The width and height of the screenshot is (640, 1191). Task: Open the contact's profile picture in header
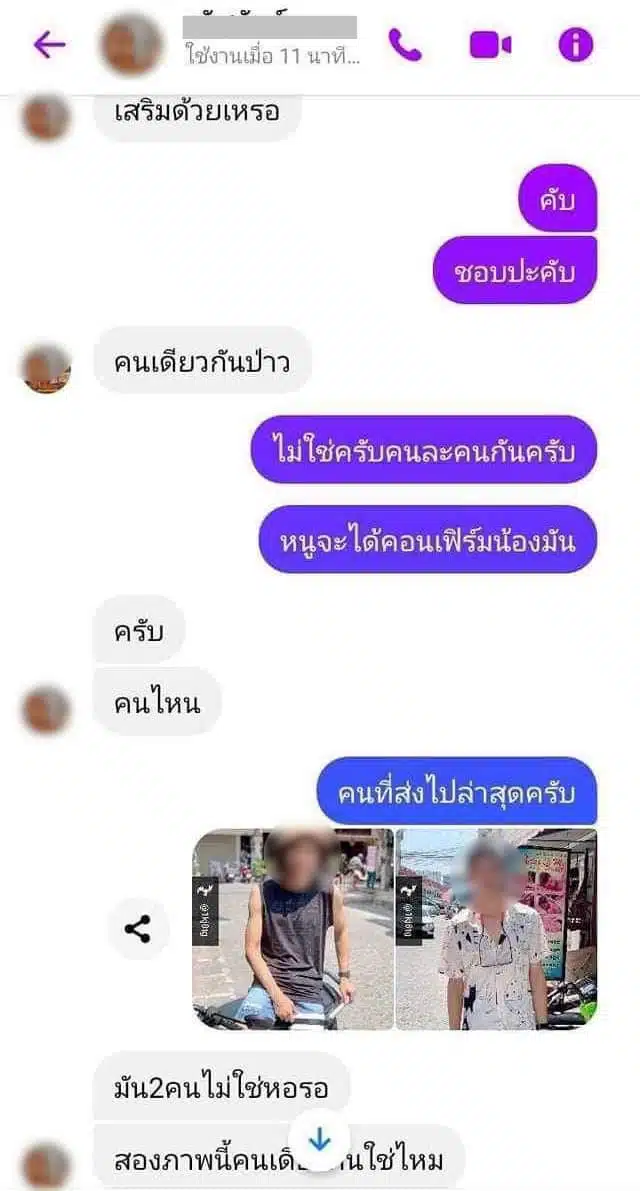click(x=131, y=45)
